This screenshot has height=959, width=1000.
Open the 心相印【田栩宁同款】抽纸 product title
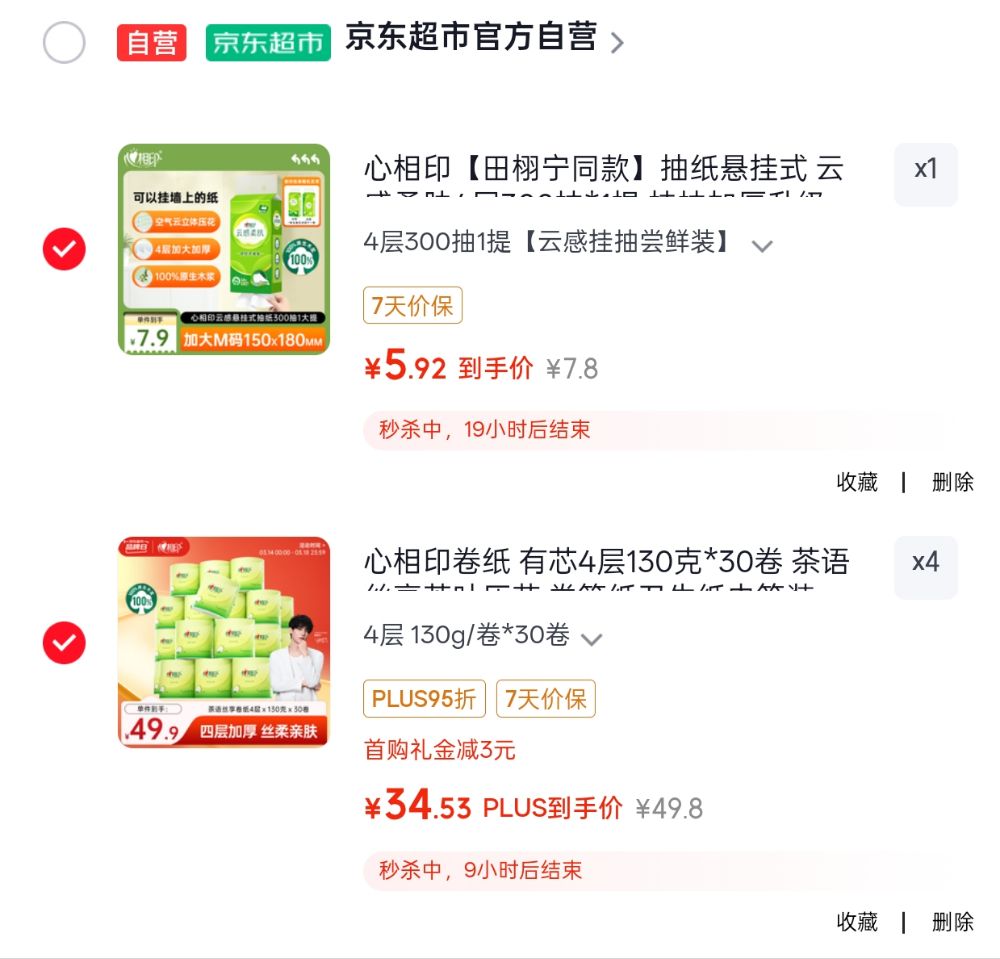click(x=603, y=174)
